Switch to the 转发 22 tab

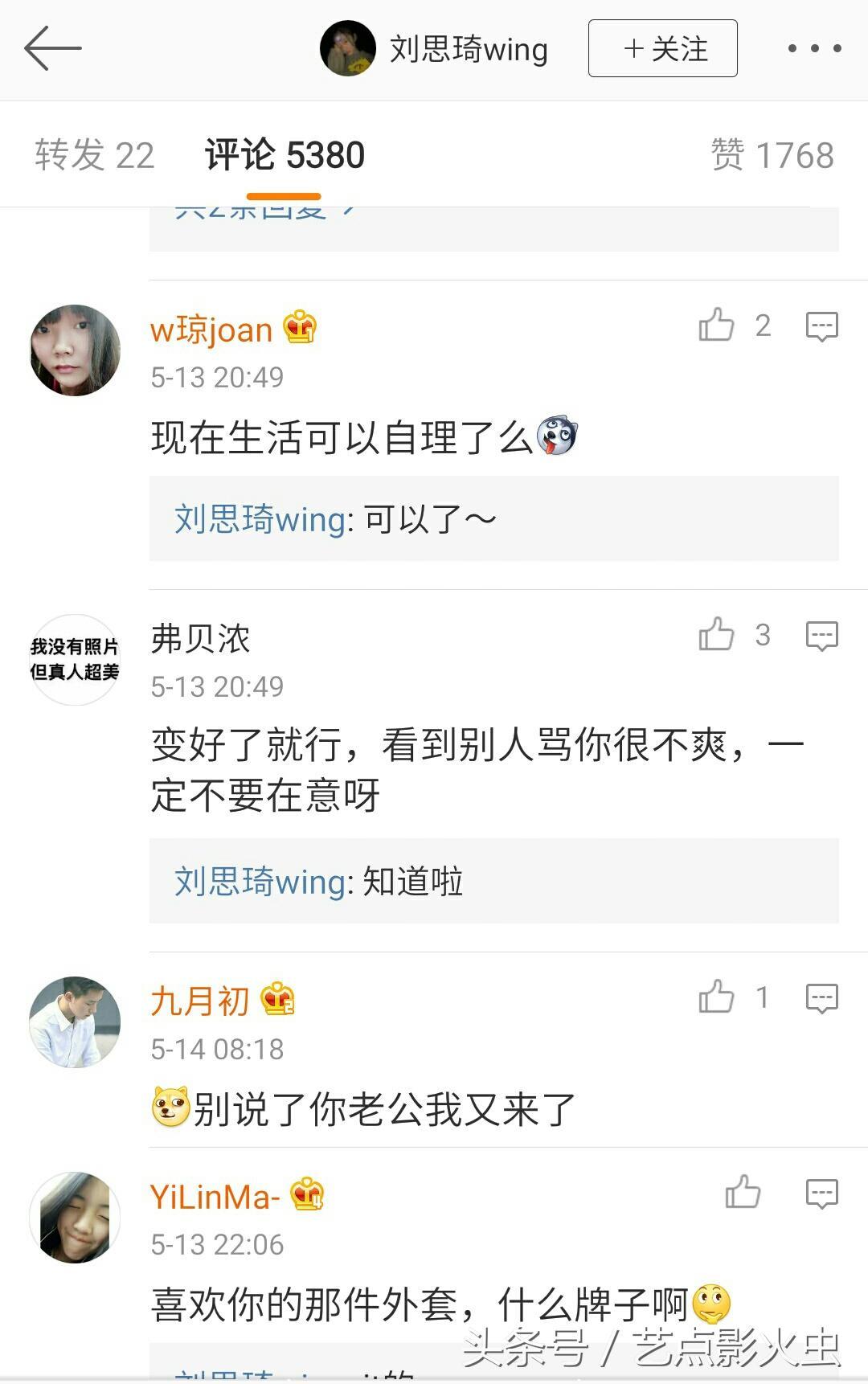click(94, 154)
